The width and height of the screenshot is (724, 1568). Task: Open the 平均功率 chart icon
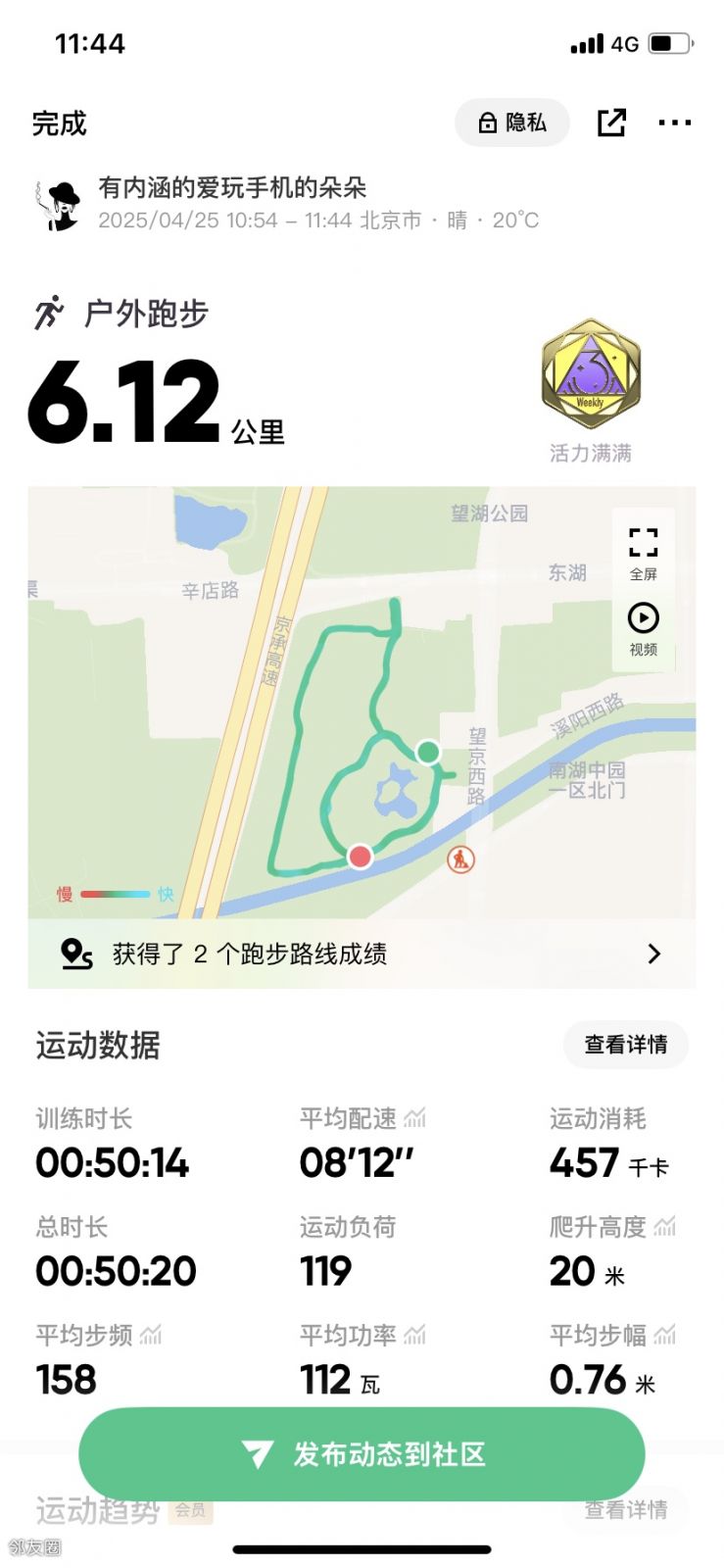pyautogui.click(x=415, y=1335)
